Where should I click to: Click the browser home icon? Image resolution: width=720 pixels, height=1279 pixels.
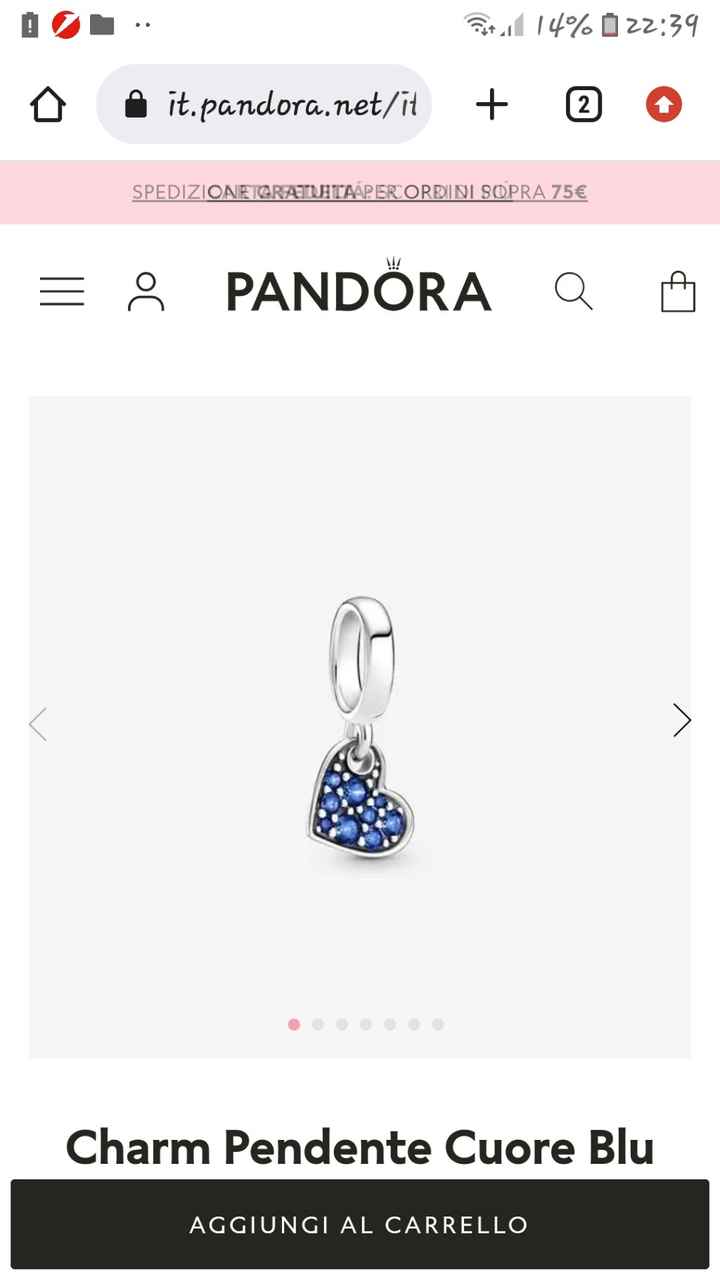click(47, 103)
